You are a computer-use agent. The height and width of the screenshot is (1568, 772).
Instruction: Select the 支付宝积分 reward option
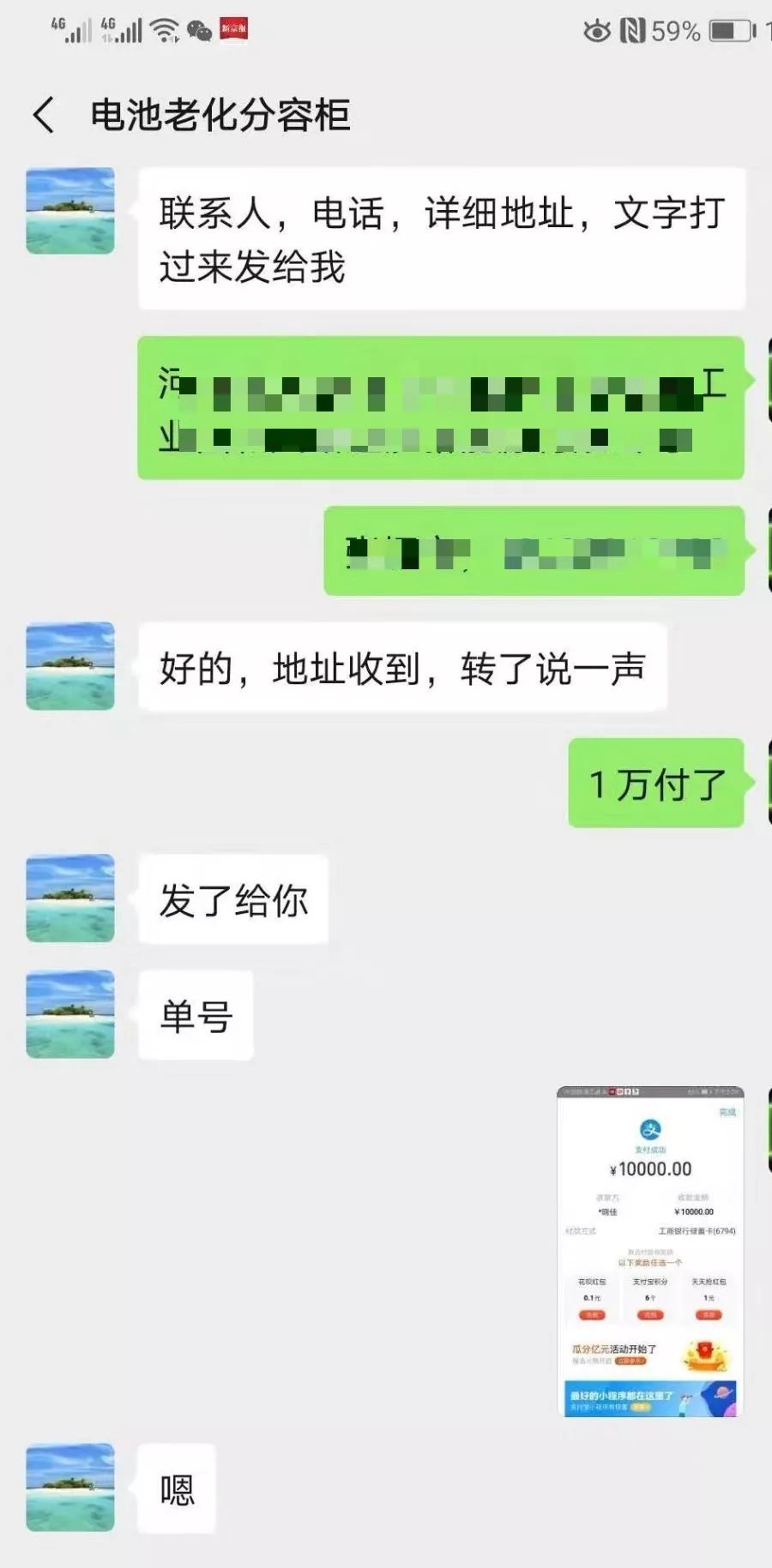[648, 1288]
